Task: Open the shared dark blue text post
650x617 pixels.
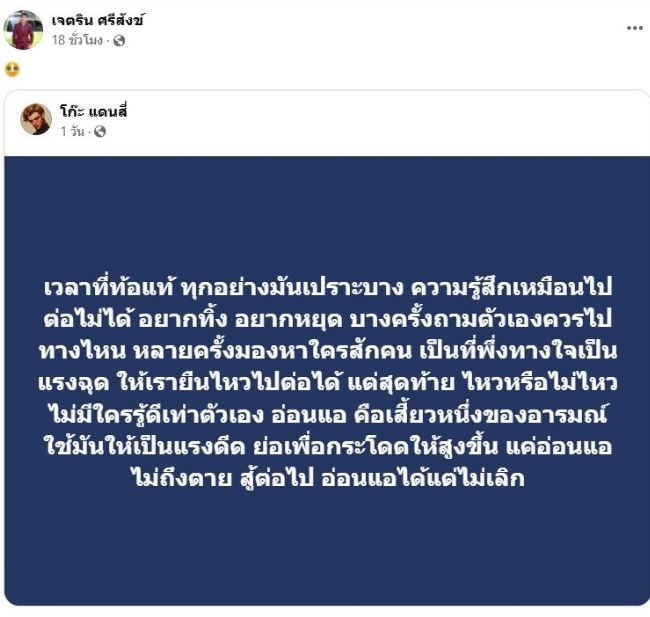Action: (327, 380)
